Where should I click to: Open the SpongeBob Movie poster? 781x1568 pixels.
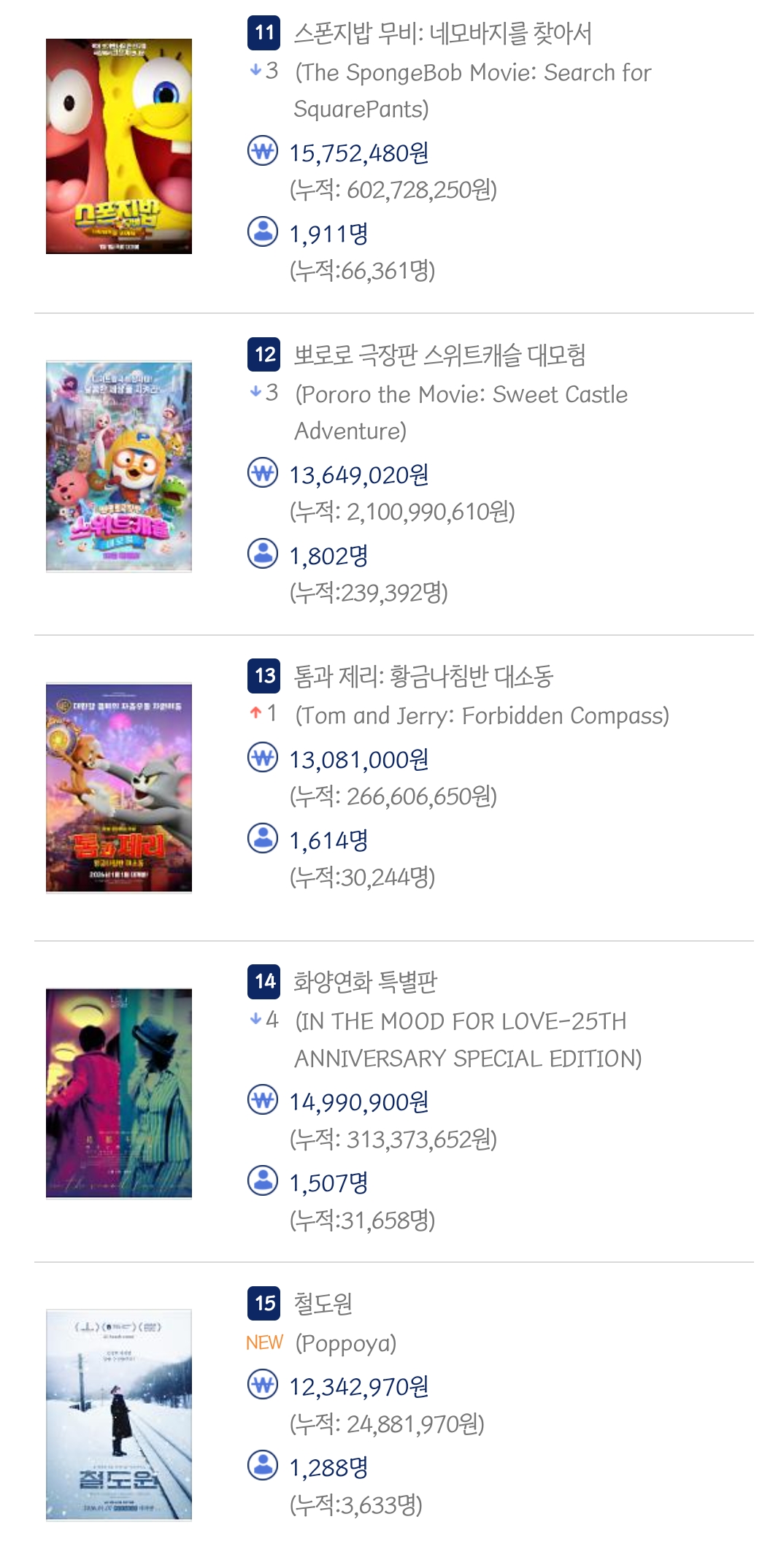118,146
